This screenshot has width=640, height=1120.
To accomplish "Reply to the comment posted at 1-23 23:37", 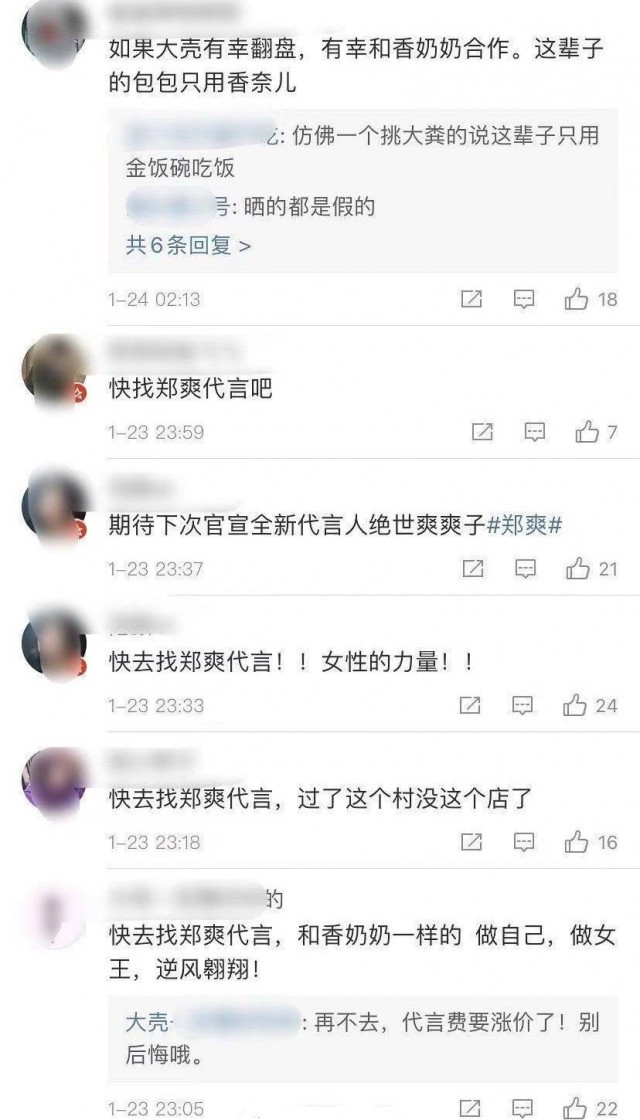I will click(524, 569).
